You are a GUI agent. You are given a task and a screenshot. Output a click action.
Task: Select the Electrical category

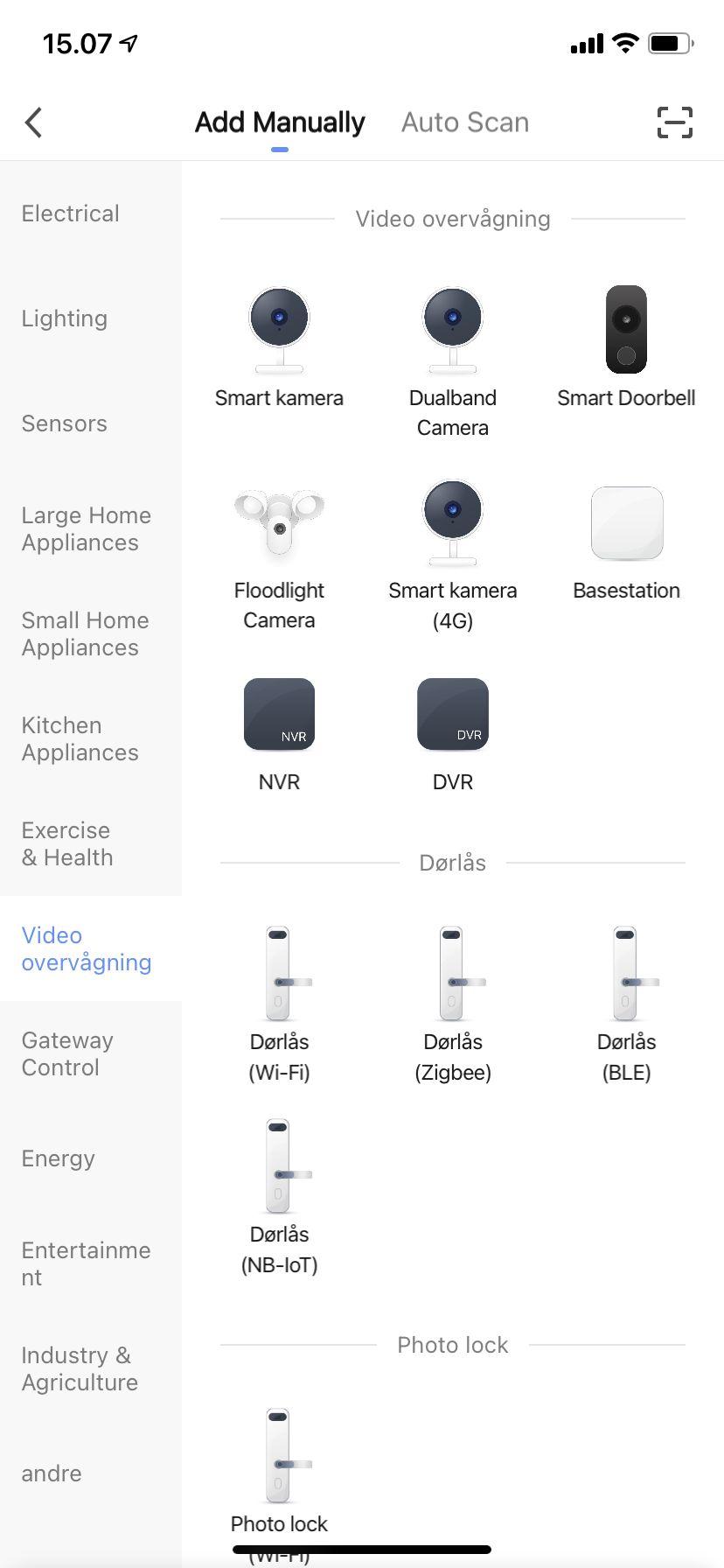(x=71, y=213)
